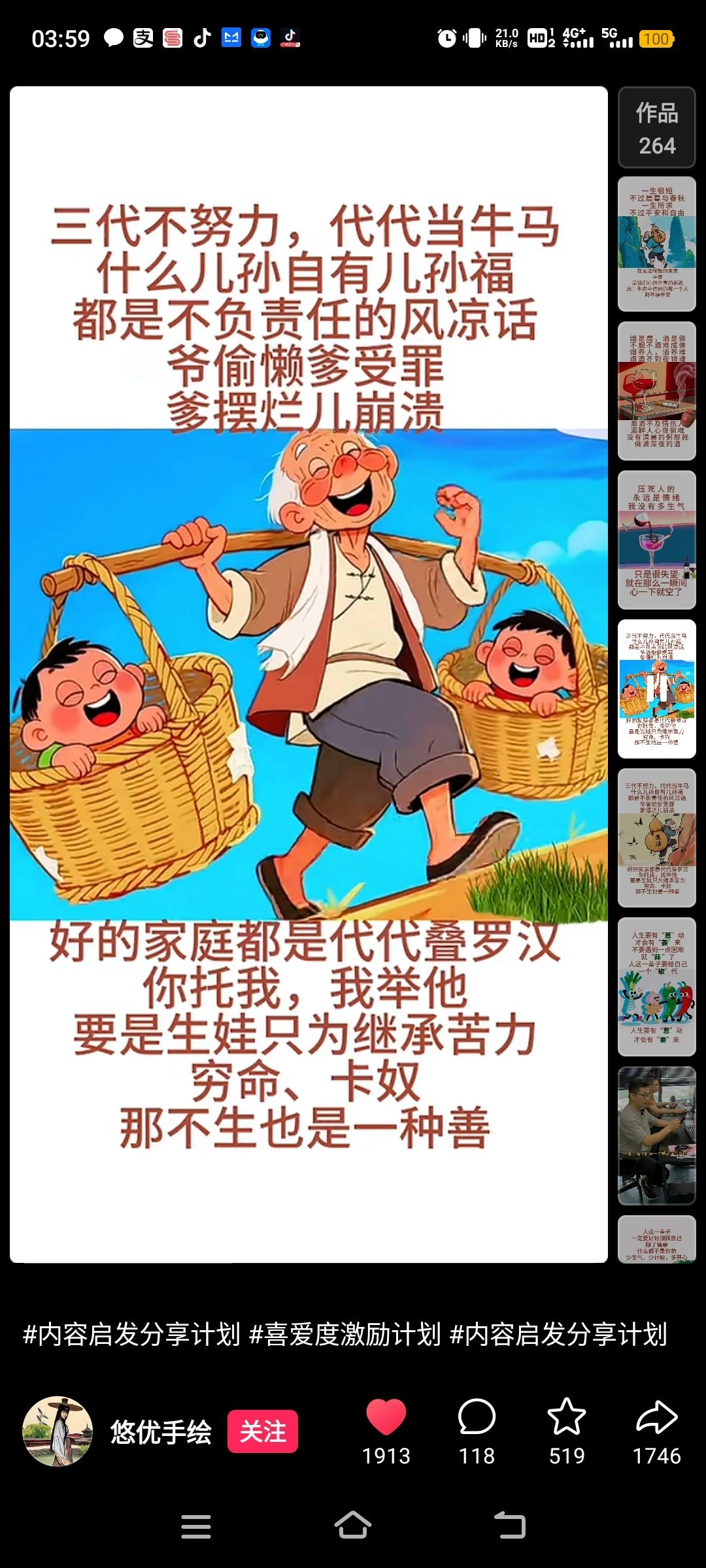Open the thumbnail of a man at desk
The height and width of the screenshot is (1568, 706).
(656, 1135)
